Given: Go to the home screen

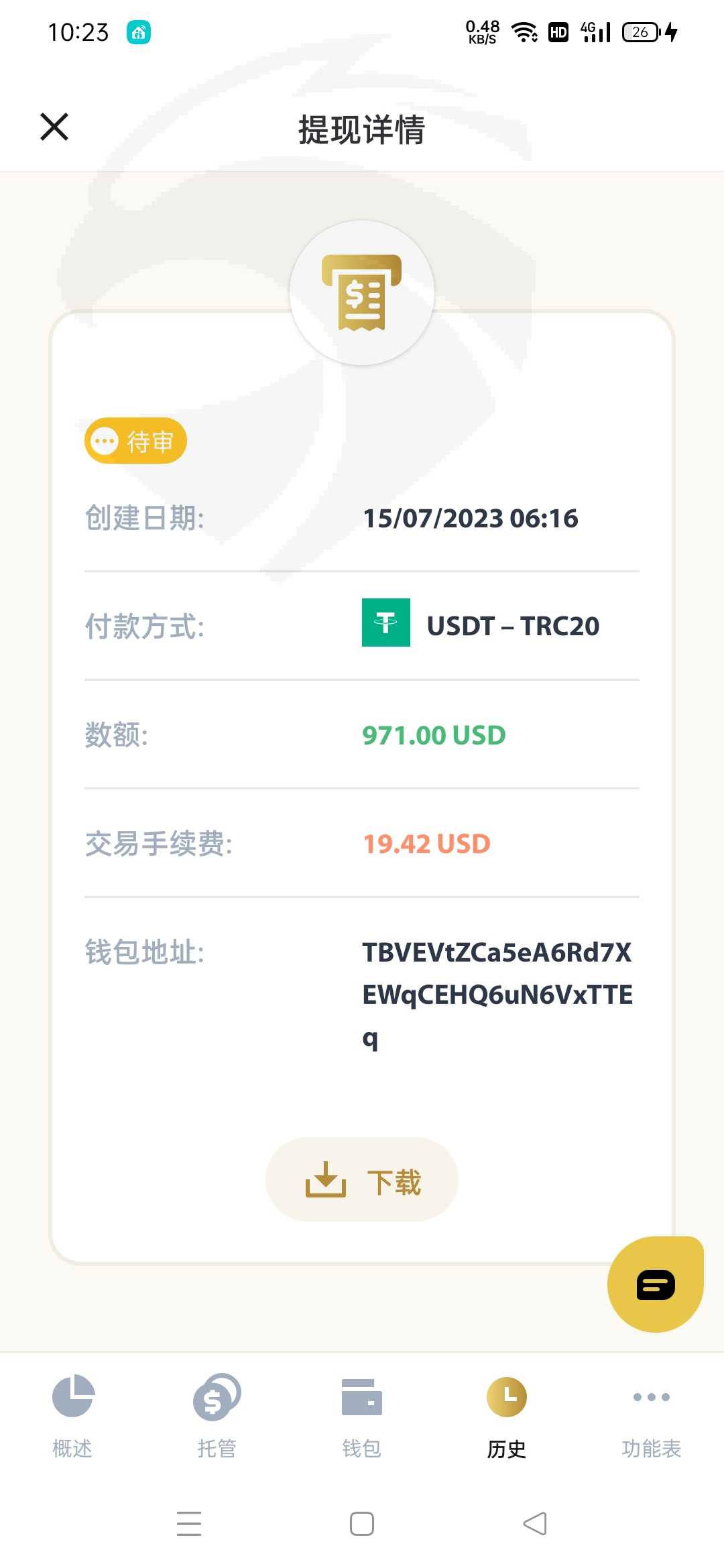Looking at the screenshot, I should (362, 1523).
